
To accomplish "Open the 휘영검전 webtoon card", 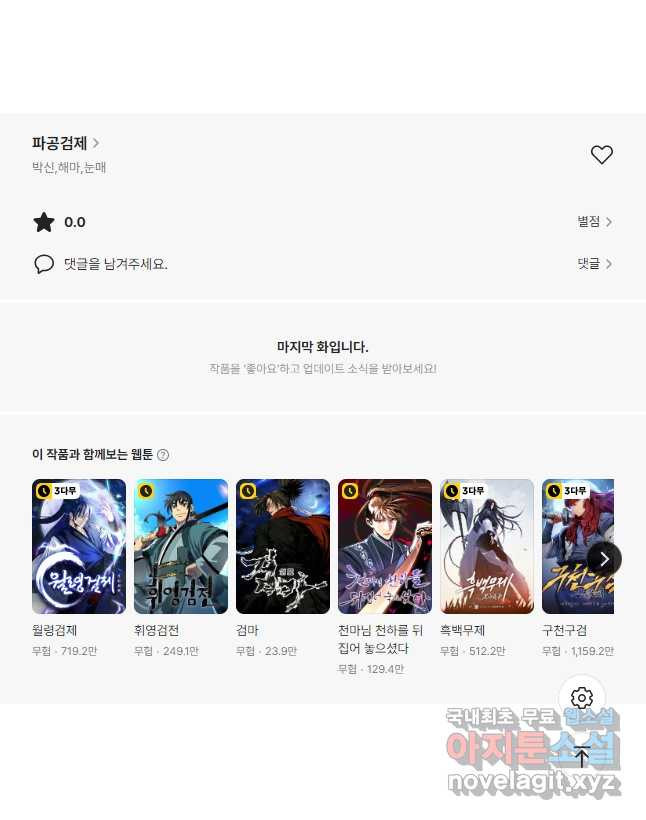I will (x=181, y=547).
